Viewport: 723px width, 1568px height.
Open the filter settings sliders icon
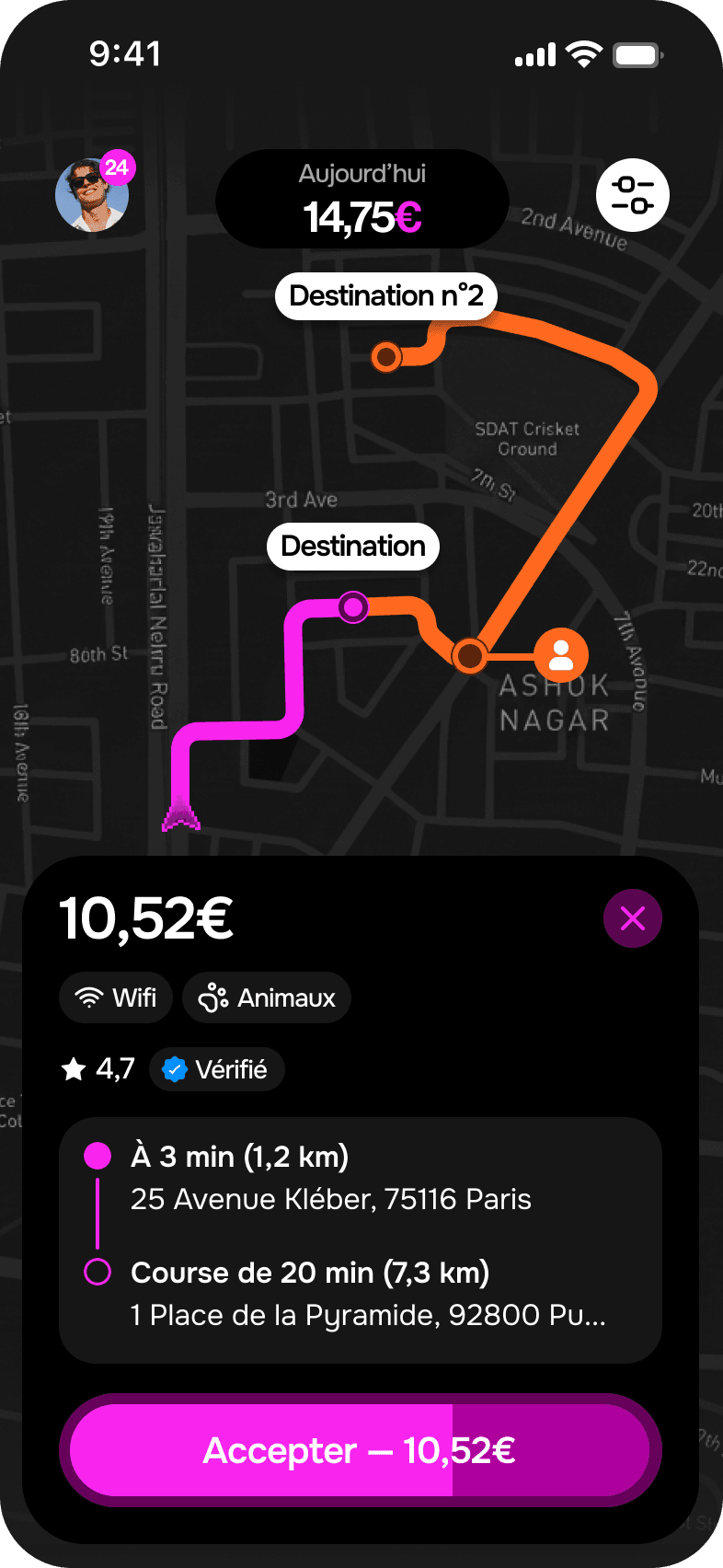click(x=632, y=195)
